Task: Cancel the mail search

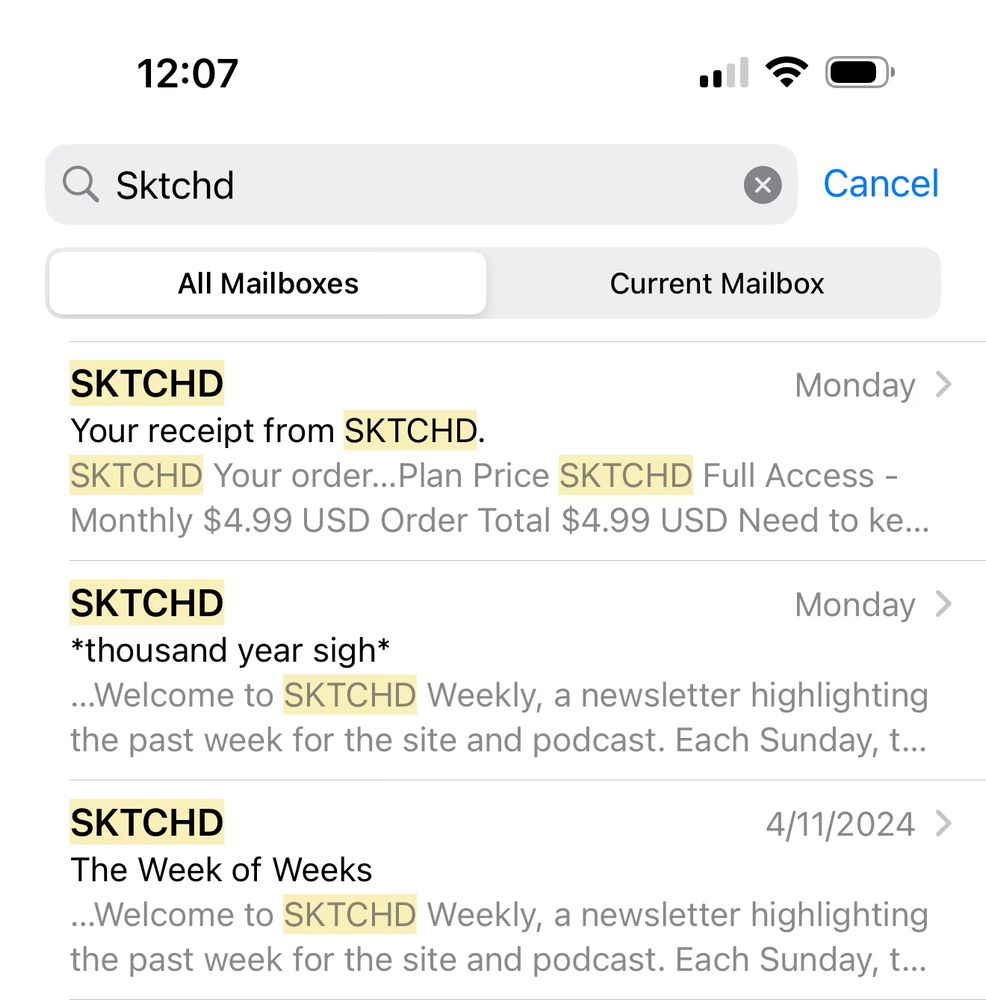Action: tap(881, 184)
